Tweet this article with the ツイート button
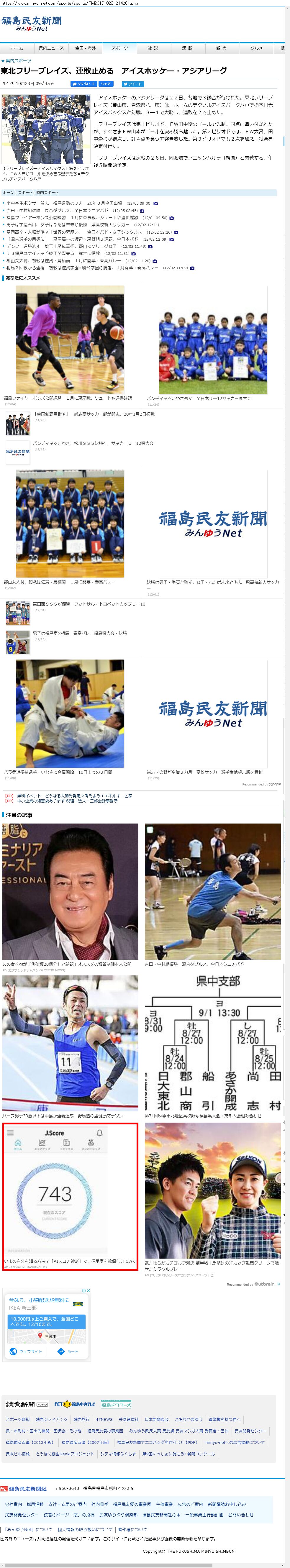 [133, 84]
